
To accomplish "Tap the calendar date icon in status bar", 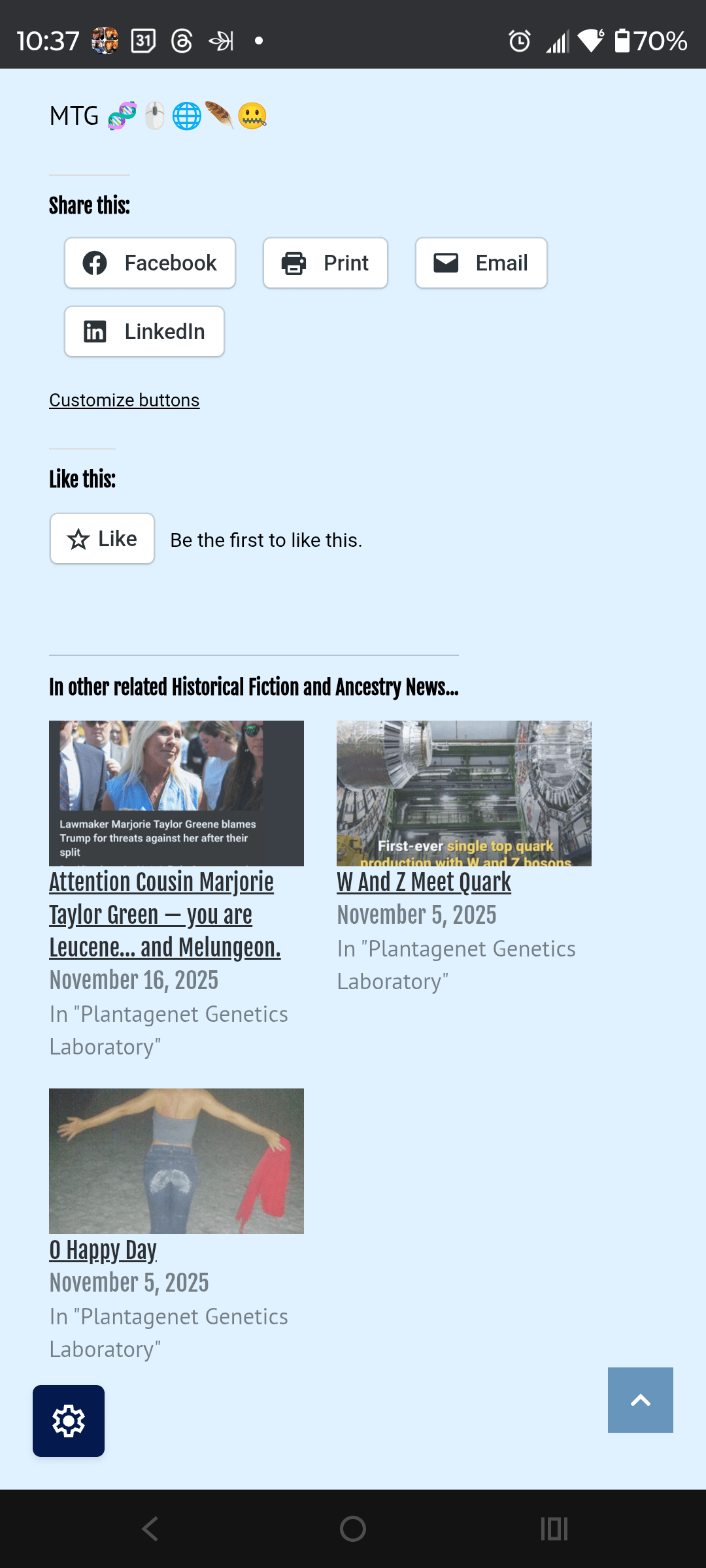I will pyautogui.click(x=143, y=41).
